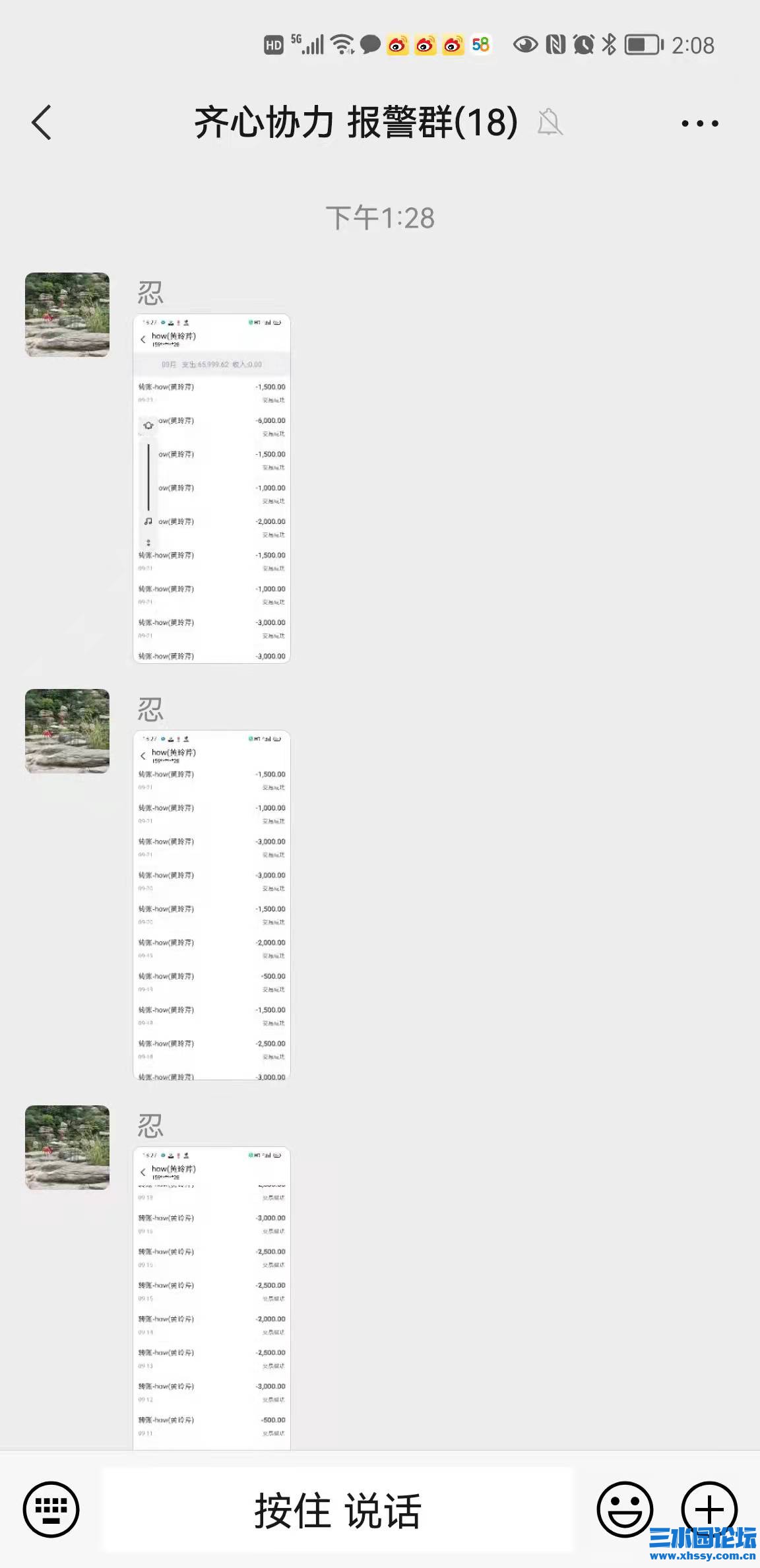Viewport: 760px width, 1568px height.
Task: Open the avatar beside the second image
Action: coord(67,731)
